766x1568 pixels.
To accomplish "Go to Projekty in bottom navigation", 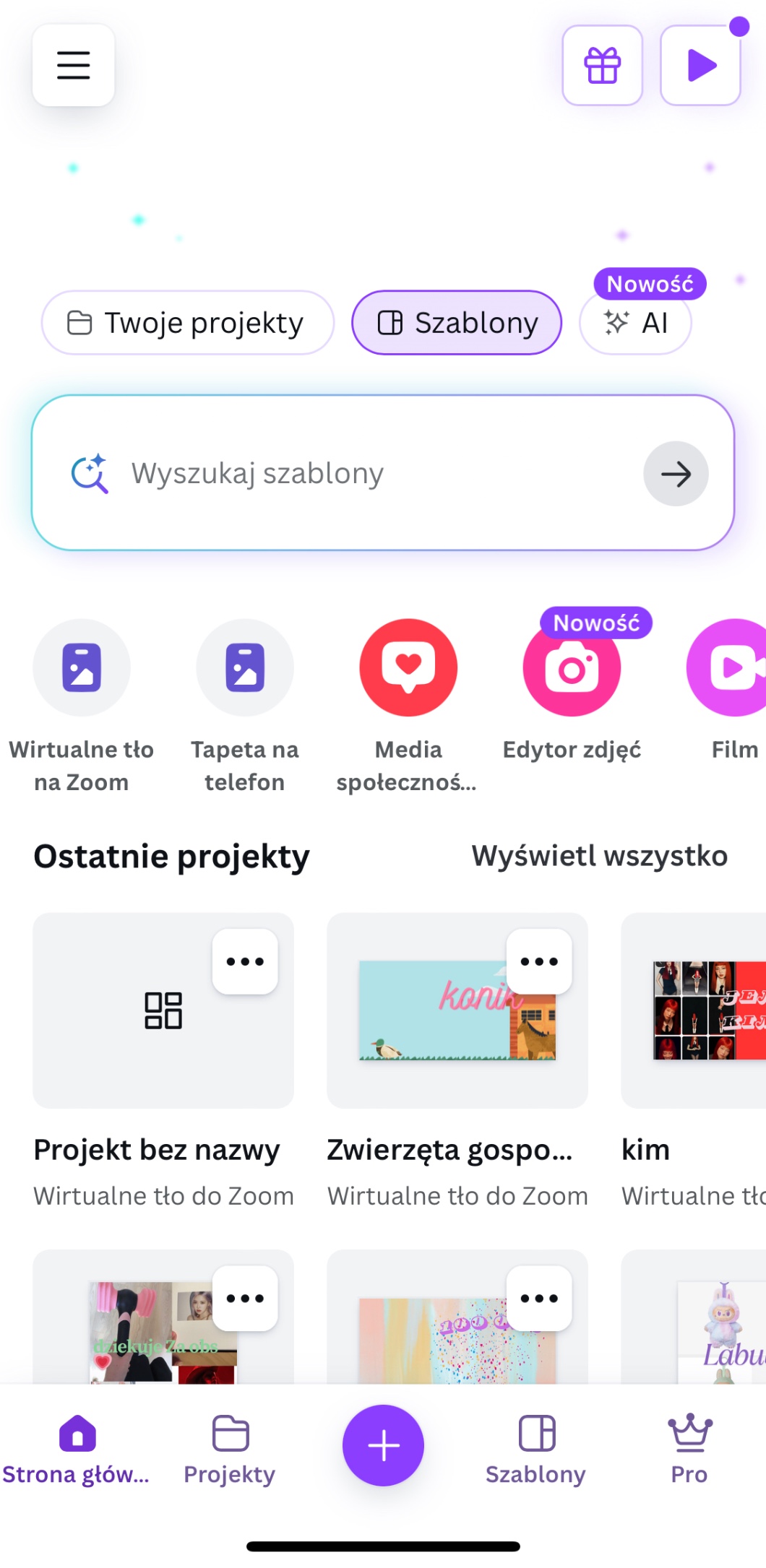I will (230, 1448).
